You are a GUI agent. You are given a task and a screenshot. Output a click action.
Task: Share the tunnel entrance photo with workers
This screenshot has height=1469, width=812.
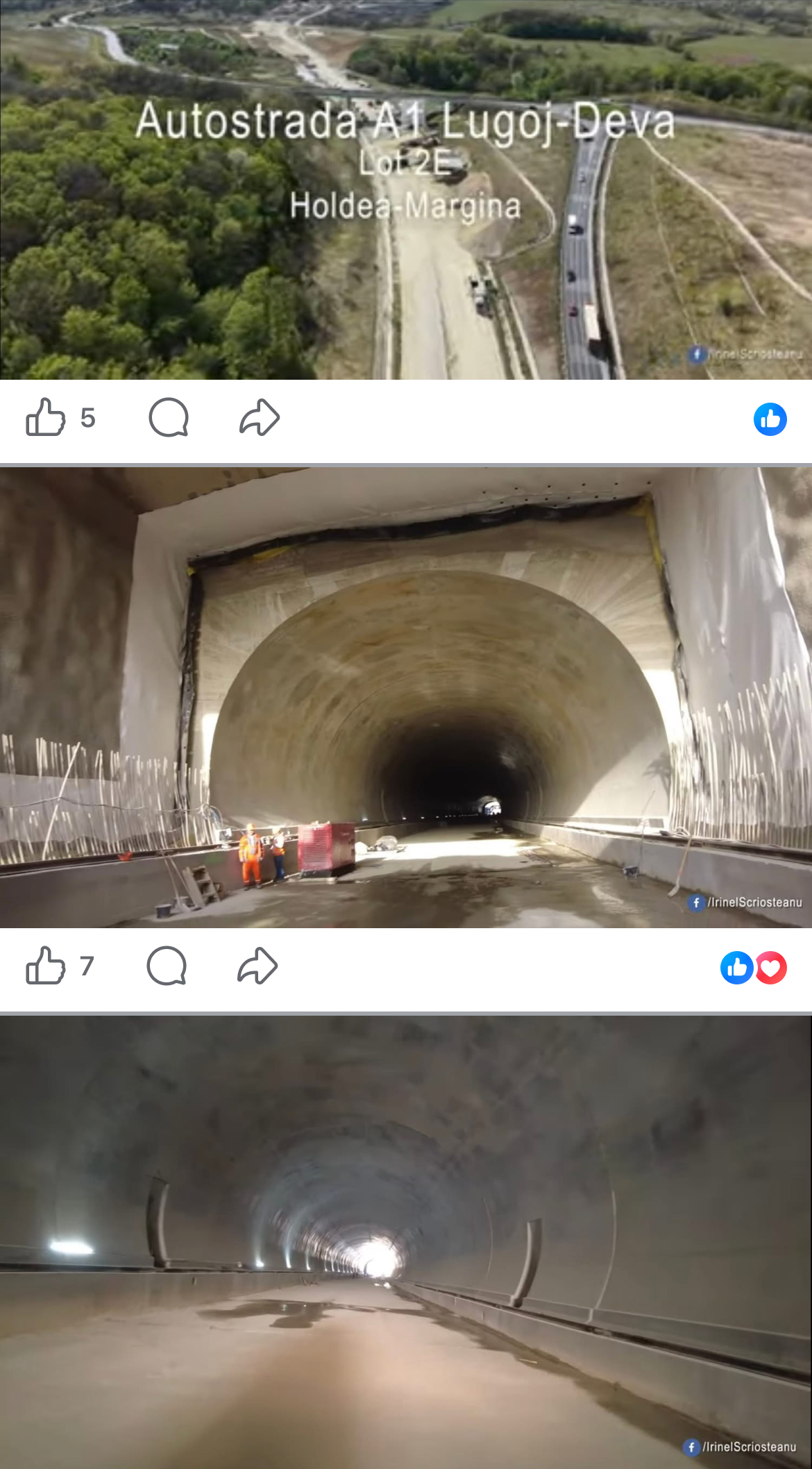coord(257,966)
